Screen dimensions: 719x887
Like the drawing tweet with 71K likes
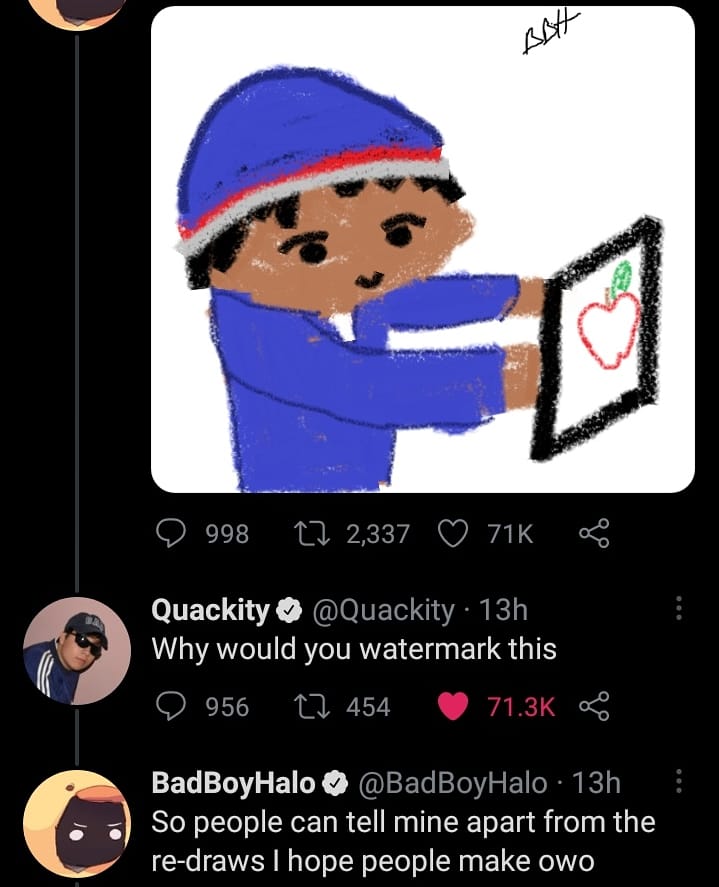455,534
